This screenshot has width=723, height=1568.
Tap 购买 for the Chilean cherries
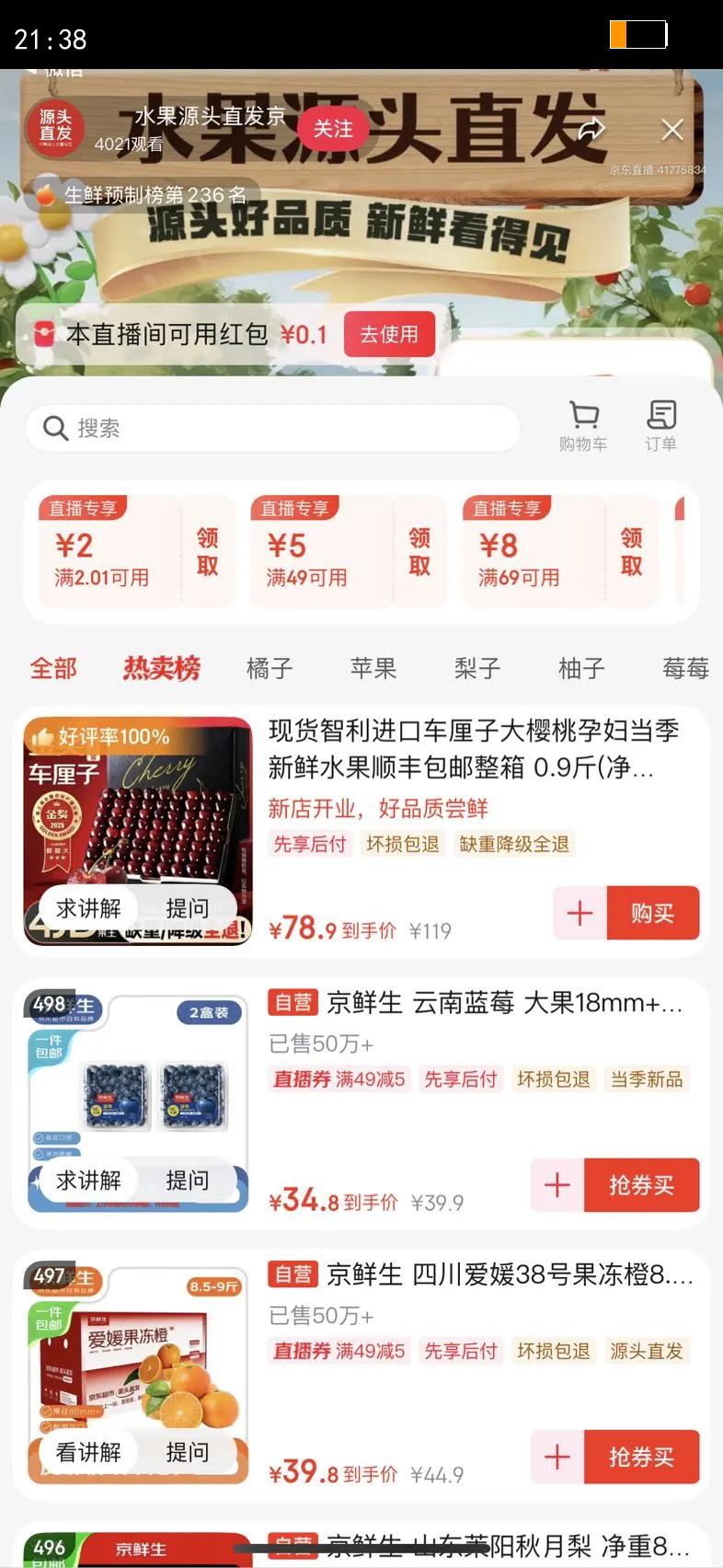[653, 913]
